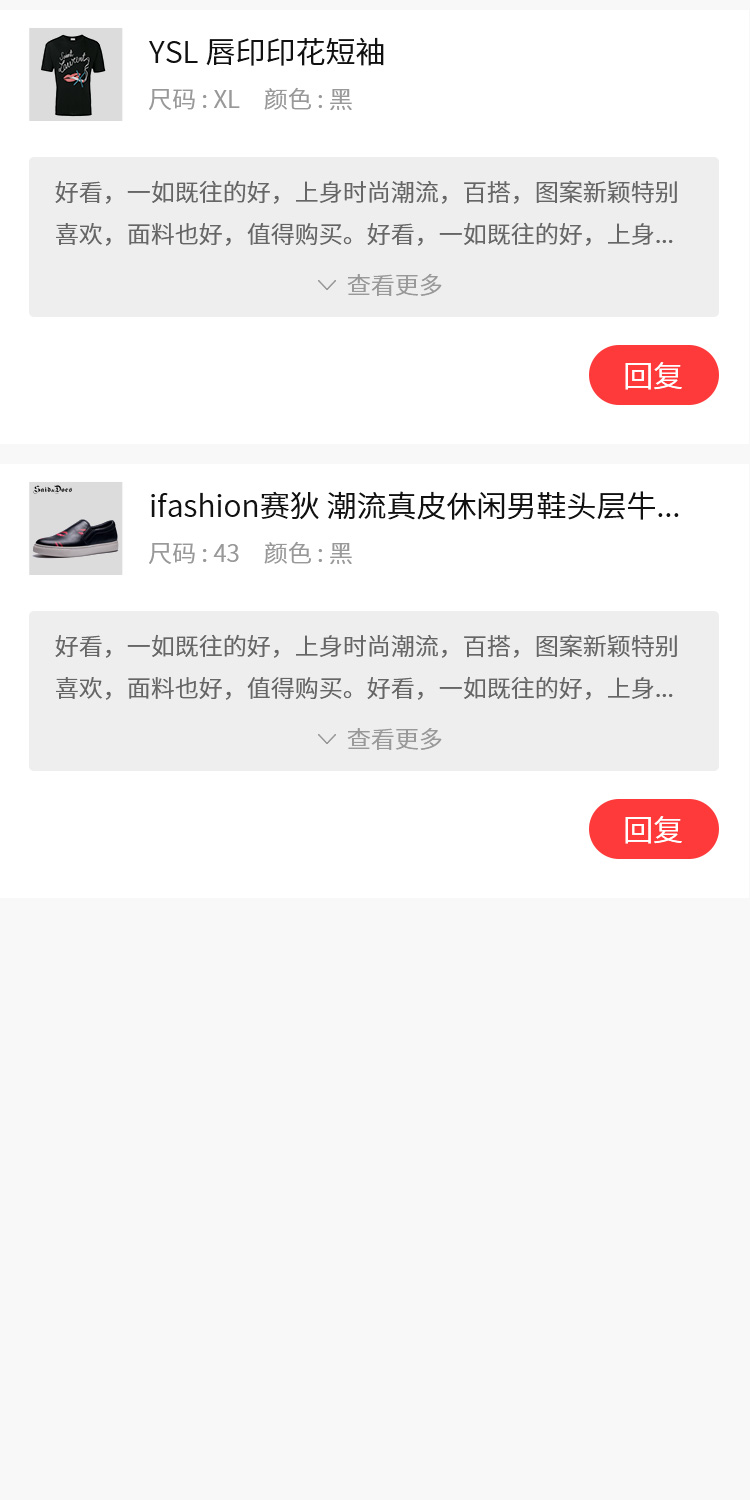The width and height of the screenshot is (750, 1500).
Task: Open the YSL 唇印印花短袖 product thumbnail
Action: [x=75, y=74]
